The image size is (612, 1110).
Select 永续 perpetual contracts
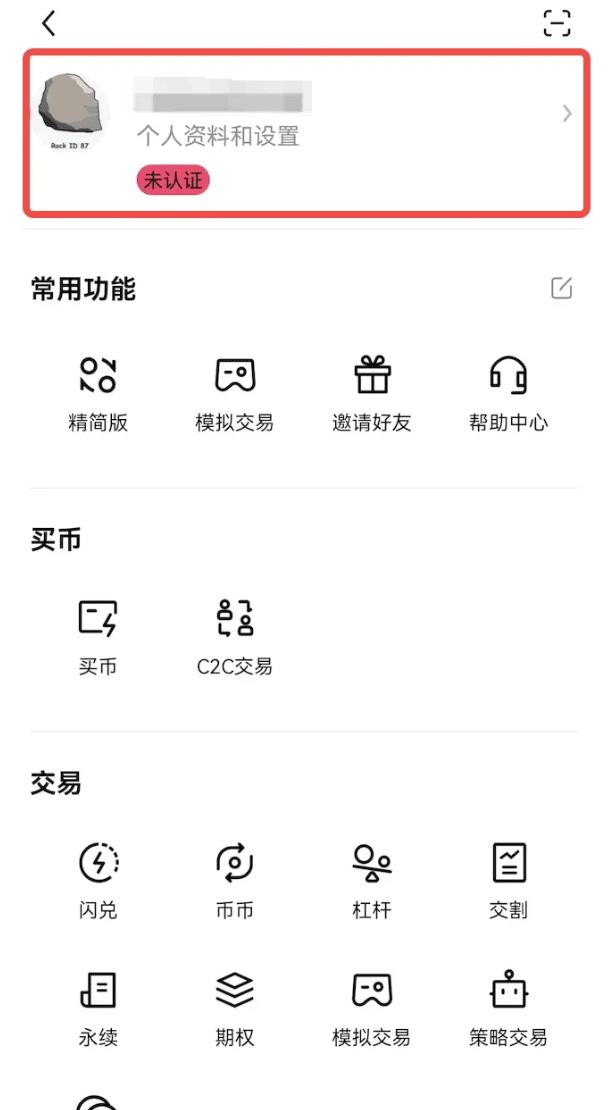(98, 1007)
